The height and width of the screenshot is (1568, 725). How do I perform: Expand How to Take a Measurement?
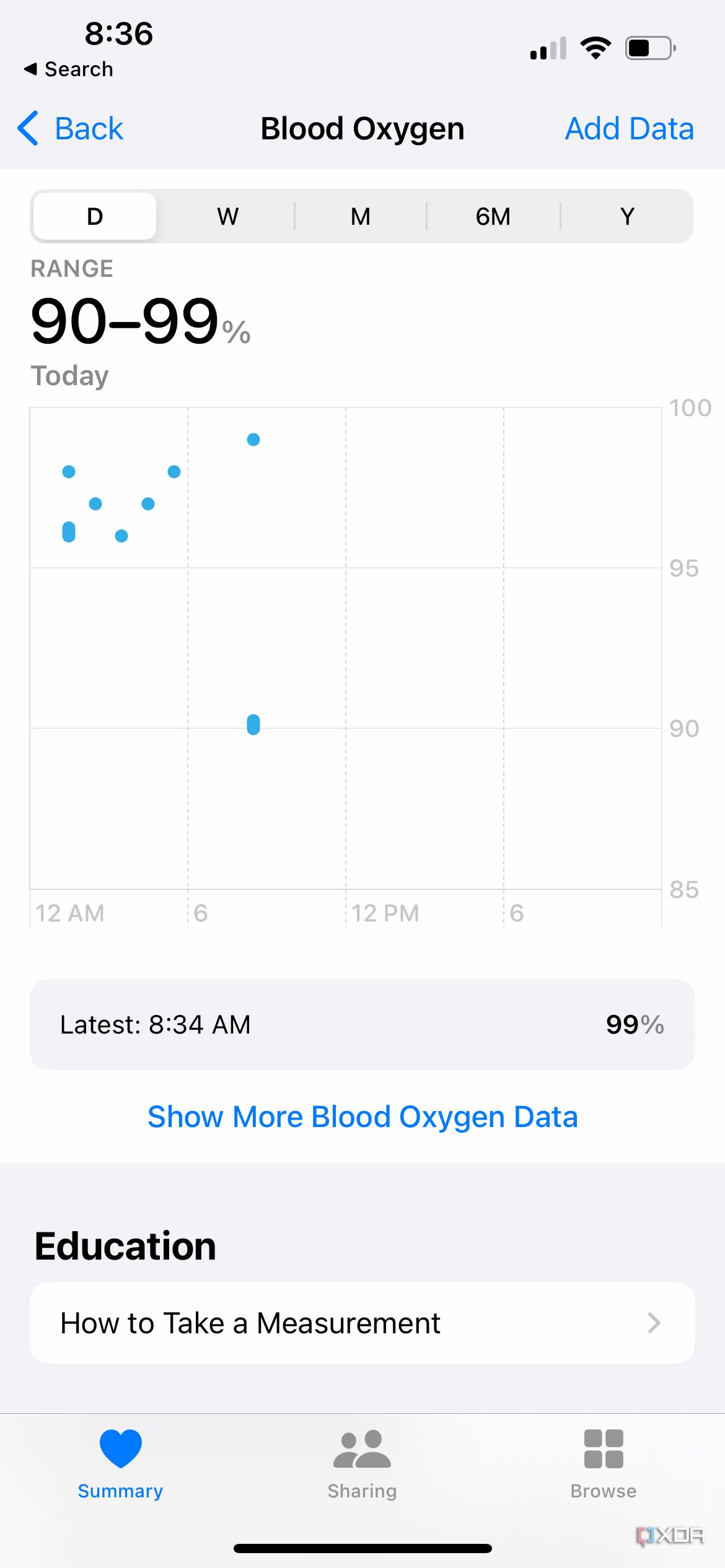pyautogui.click(x=362, y=1323)
